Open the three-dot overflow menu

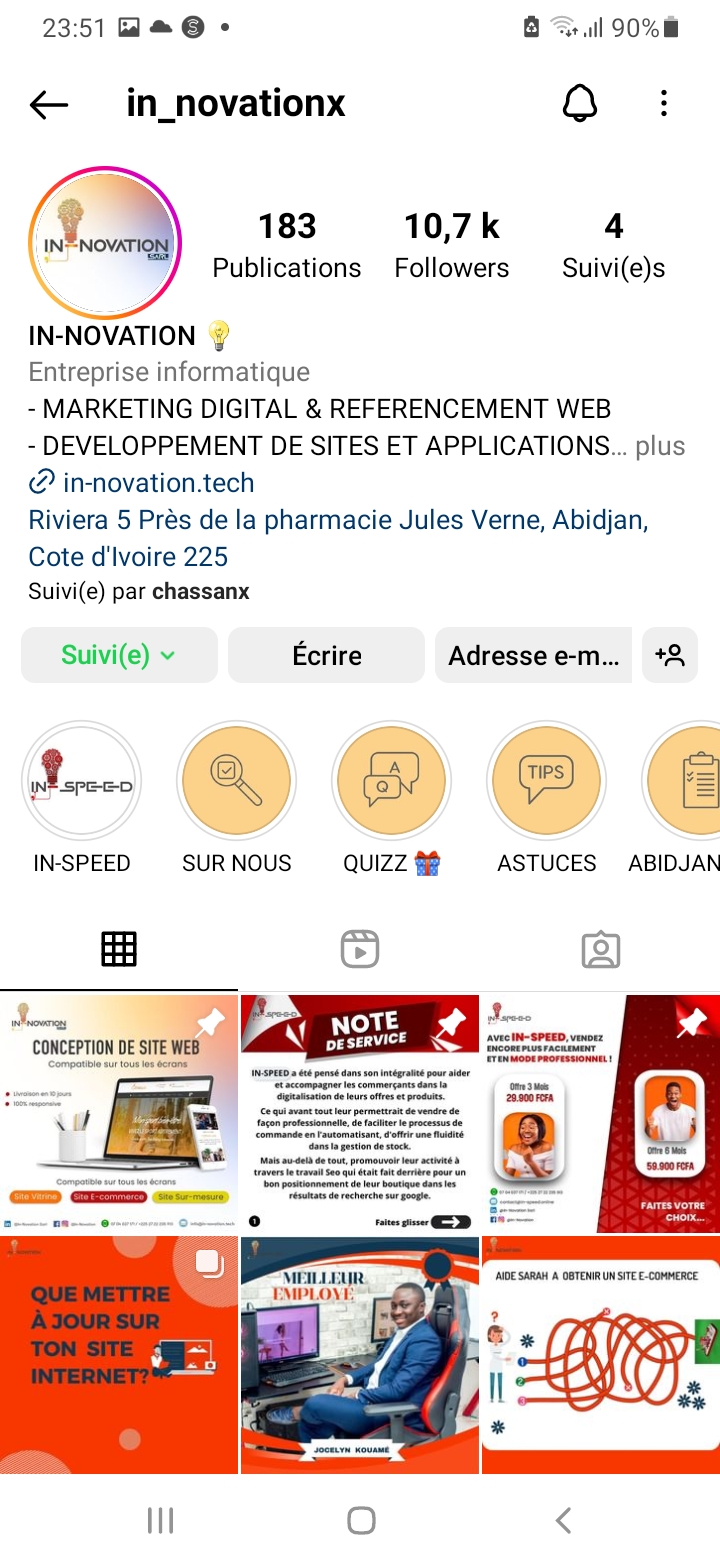(x=663, y=104)
